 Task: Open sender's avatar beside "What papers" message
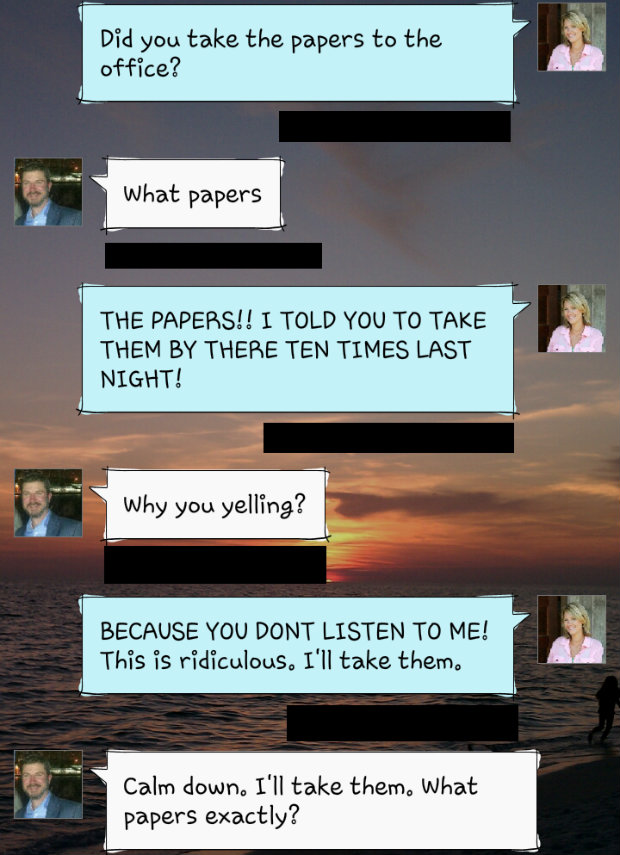click(48, 192)
